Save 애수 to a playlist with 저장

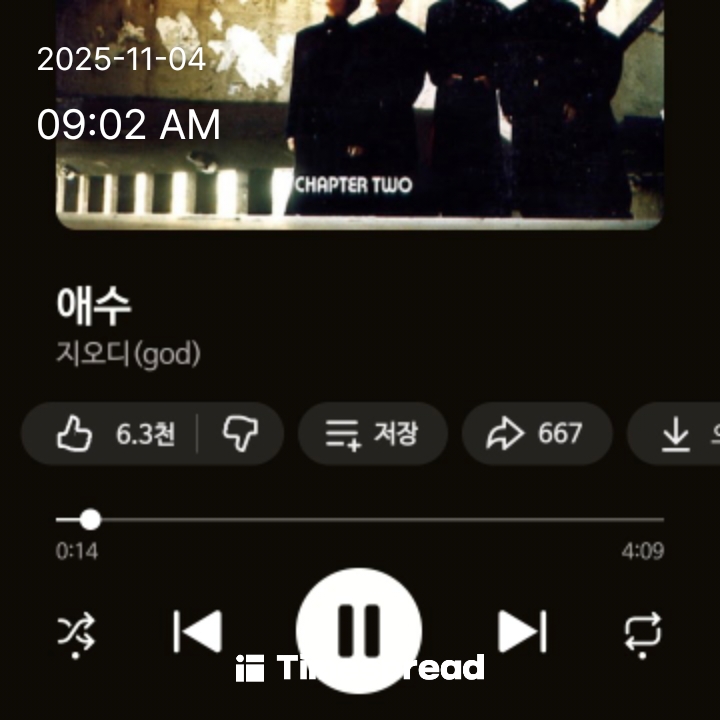371,434
